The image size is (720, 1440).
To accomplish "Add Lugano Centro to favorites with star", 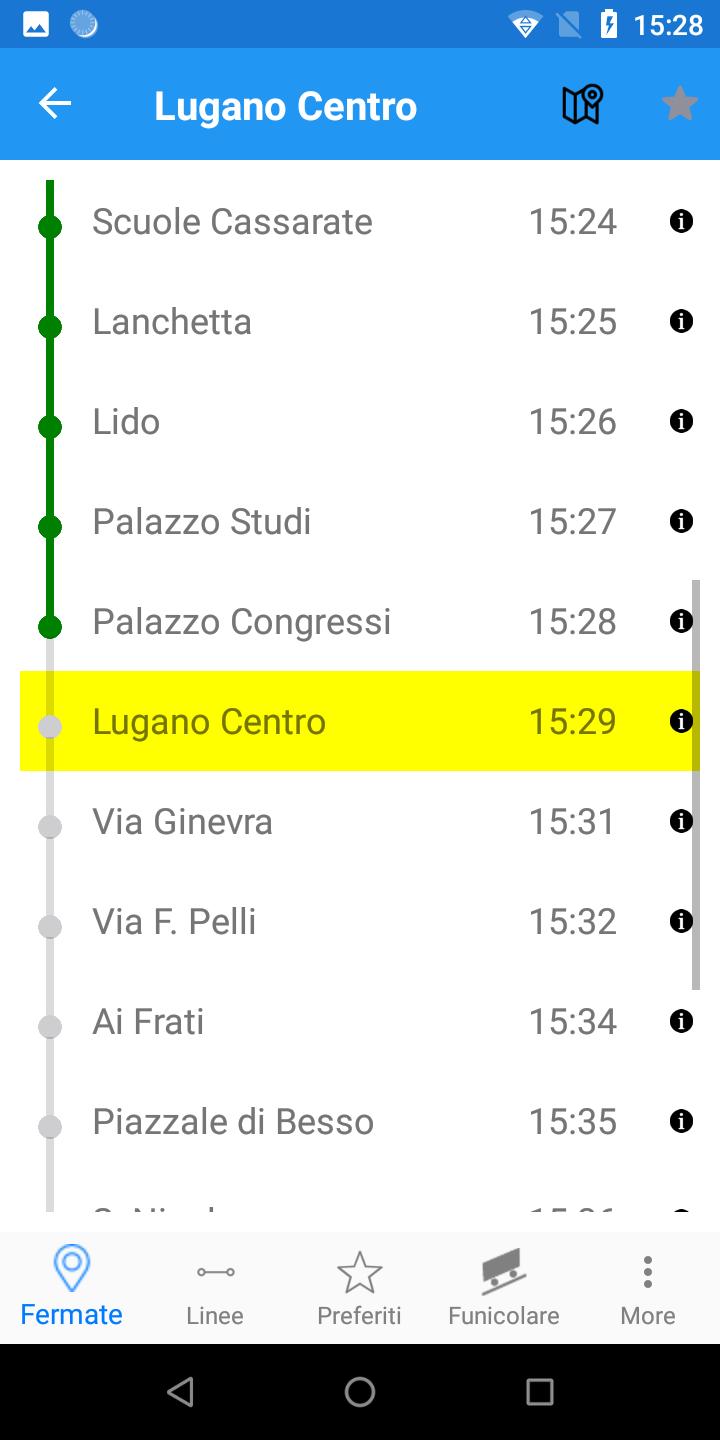I will [x=679, y=104].
